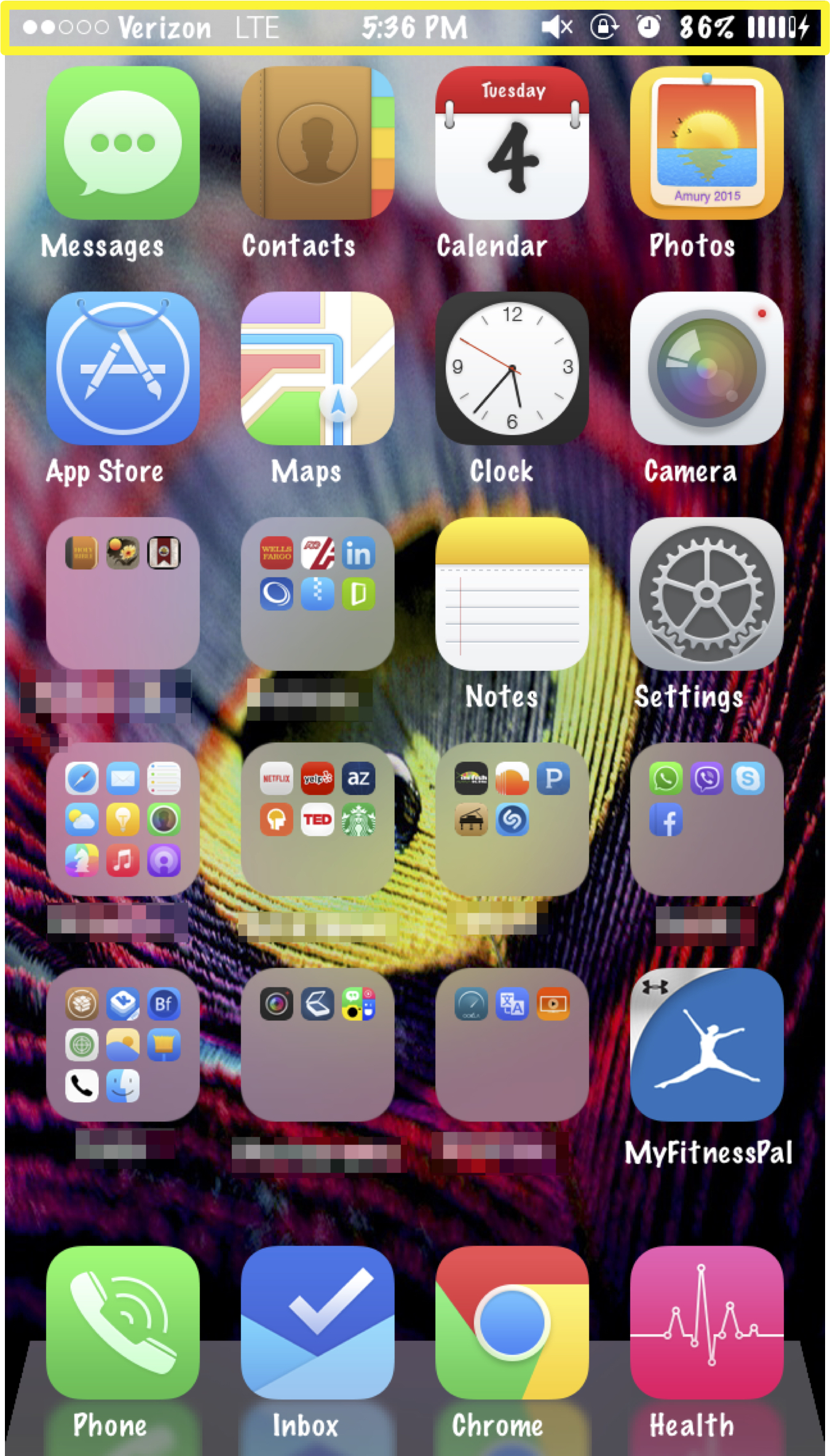Open Maps
The image size is (830, 1456).
[317, 368]
